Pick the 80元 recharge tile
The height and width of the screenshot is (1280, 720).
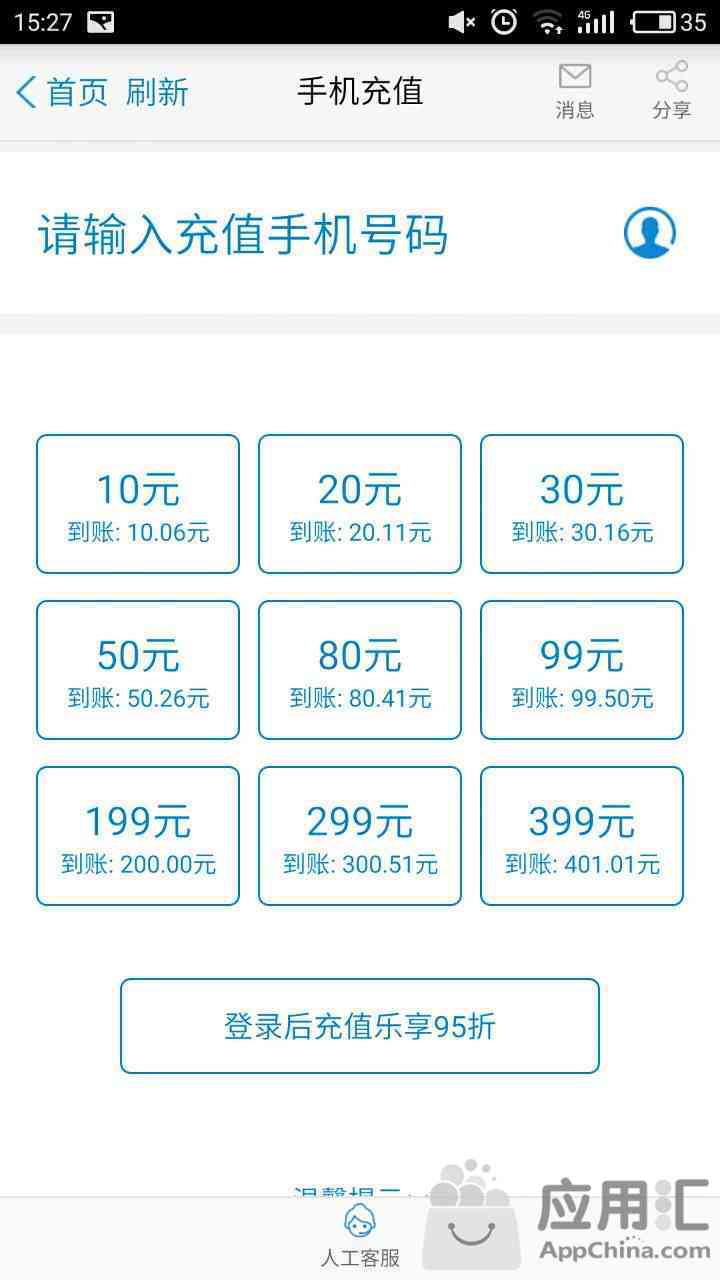360,670
